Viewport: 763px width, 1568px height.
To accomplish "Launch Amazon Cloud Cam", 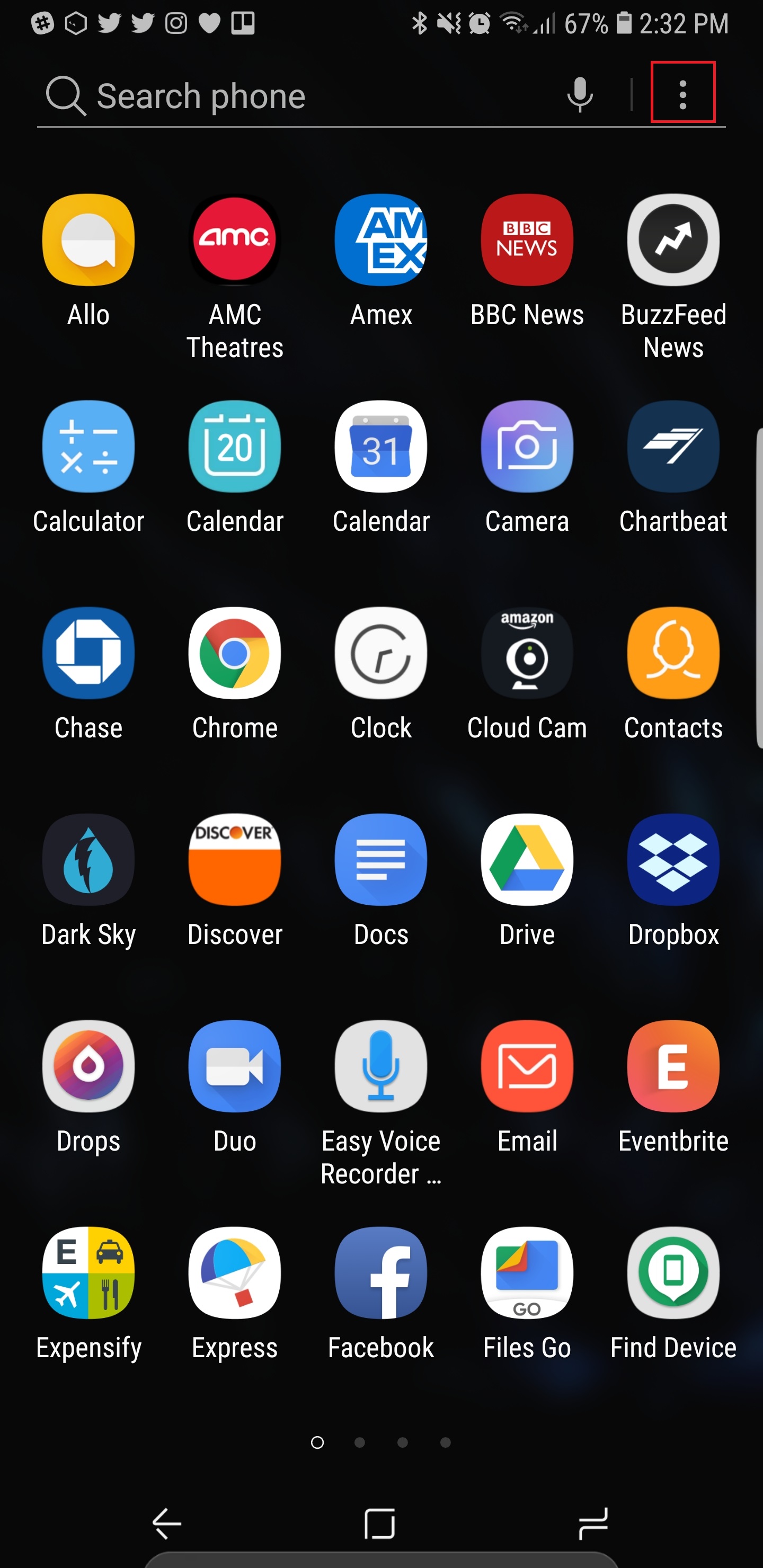I will pyautogui.click(x=527, y=653).
